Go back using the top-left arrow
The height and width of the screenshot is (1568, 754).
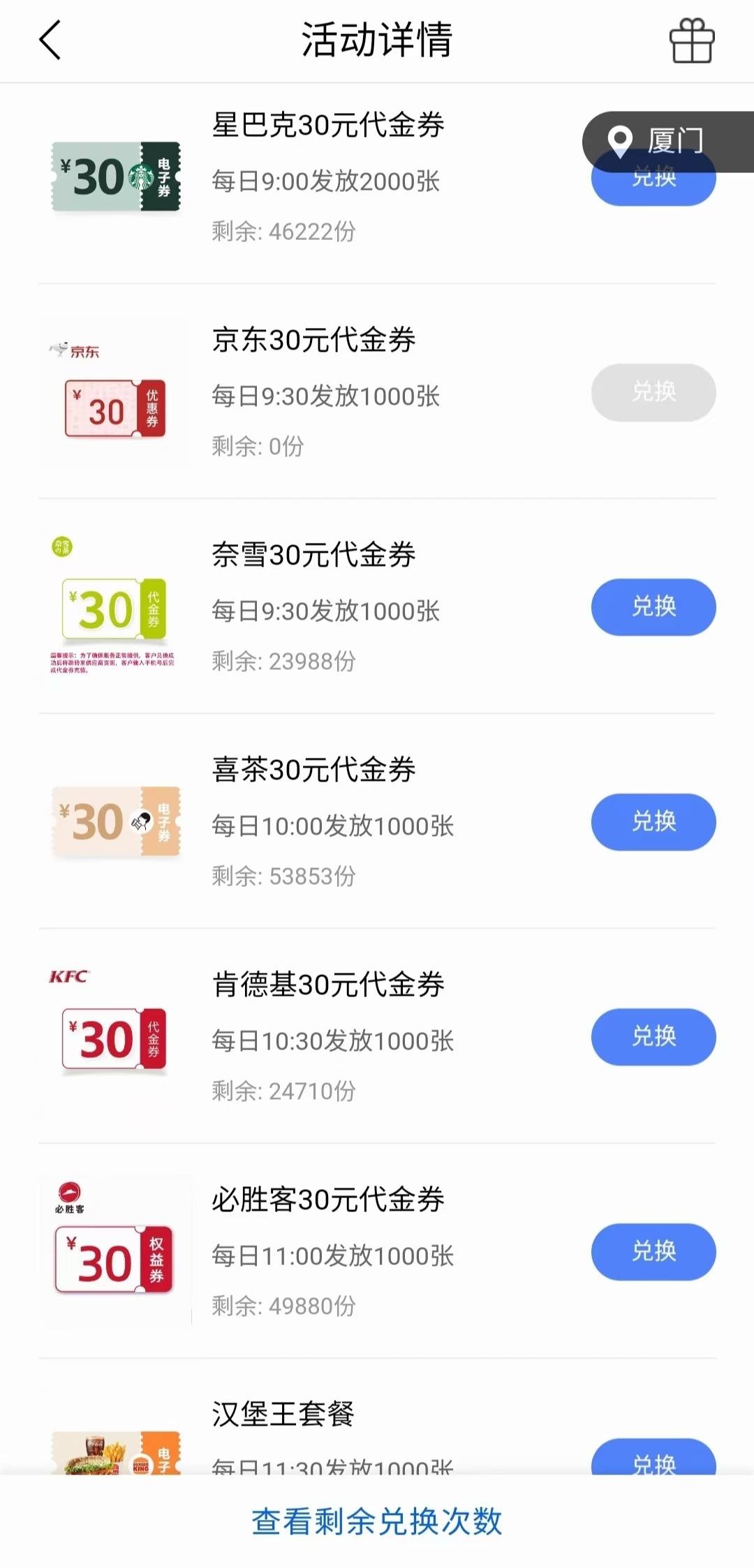click(x=50, y=40)
